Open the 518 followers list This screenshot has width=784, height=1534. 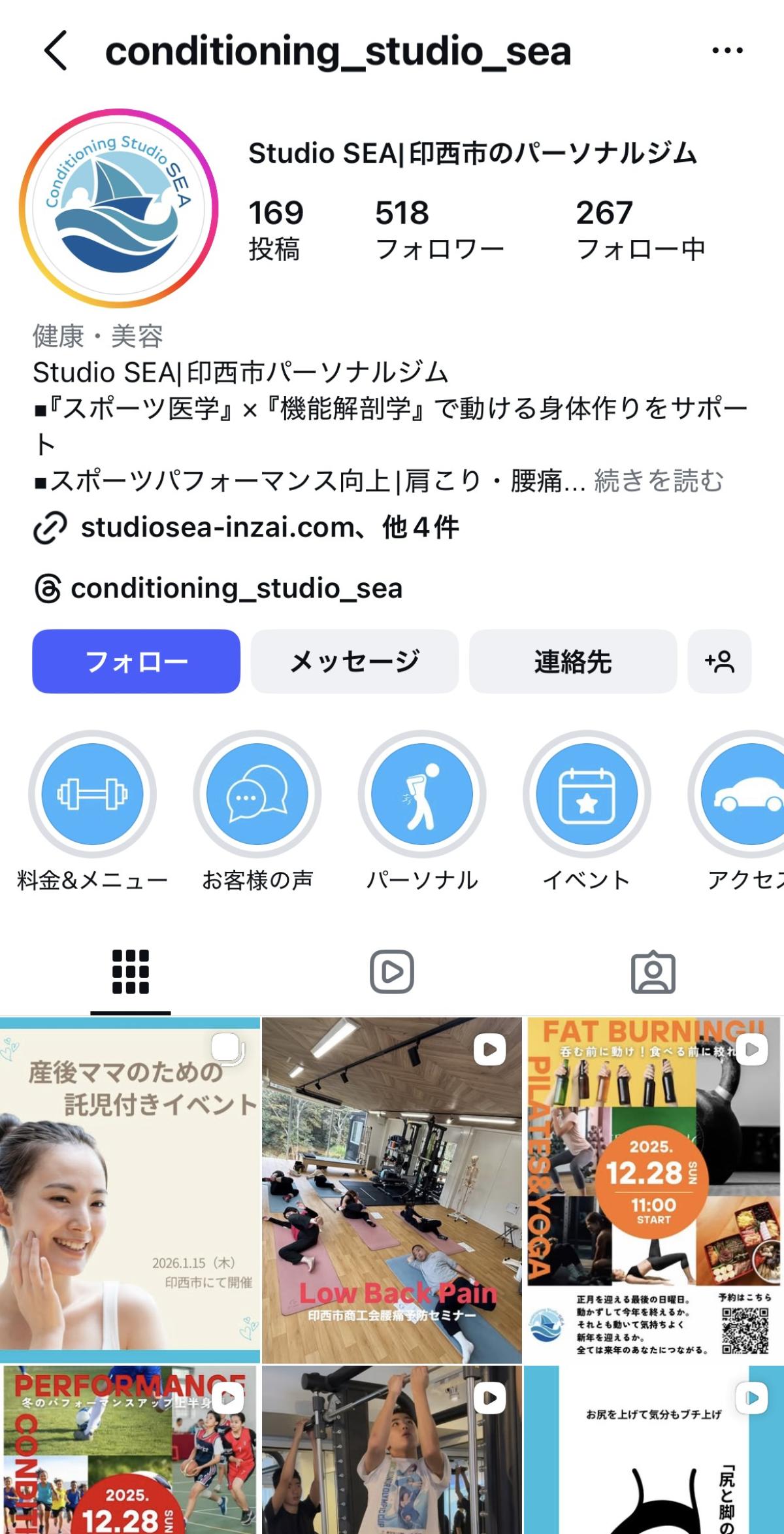(x=438, y=230)
